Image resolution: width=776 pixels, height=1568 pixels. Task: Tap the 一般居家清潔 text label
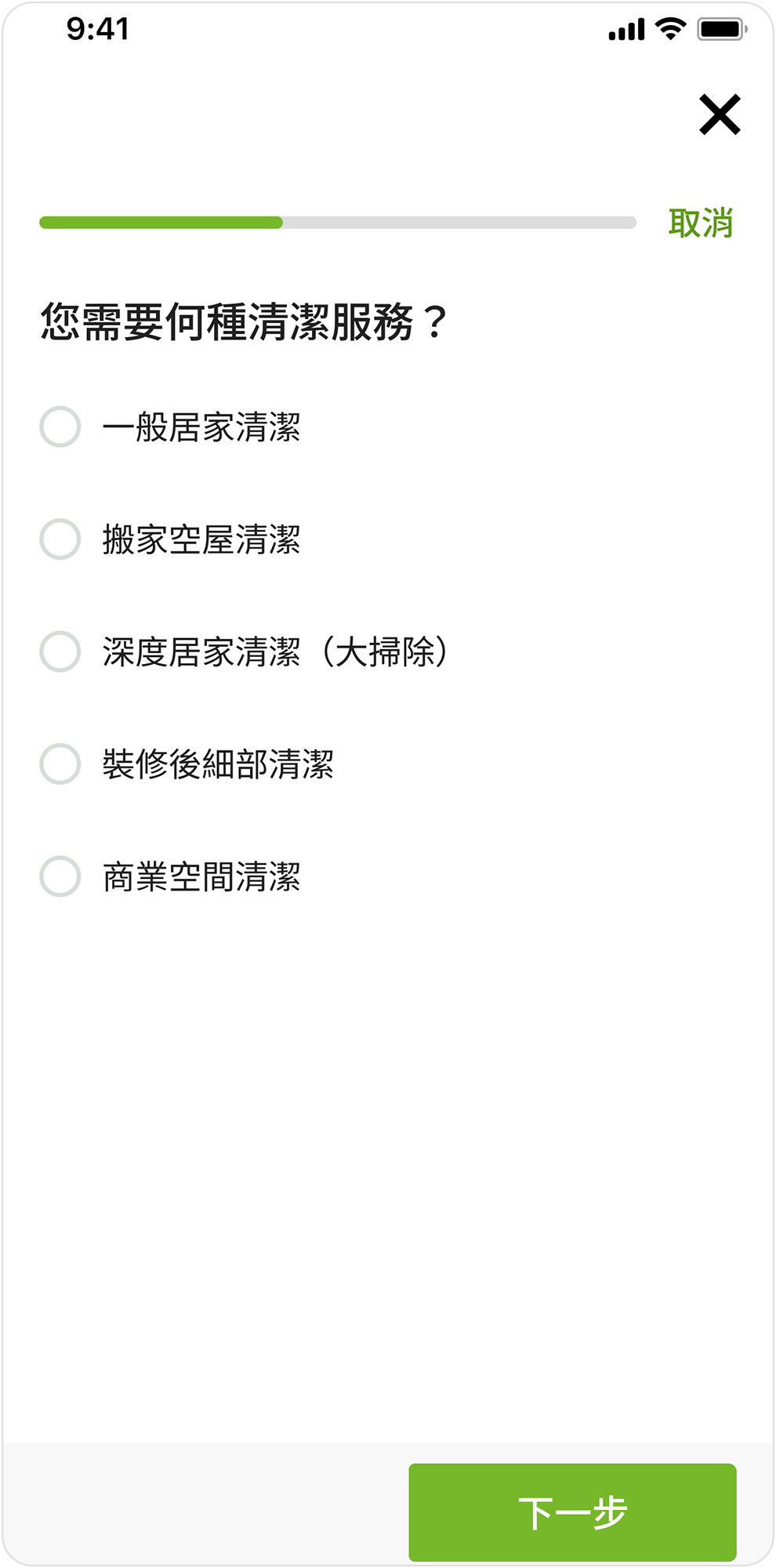(204, 426)
